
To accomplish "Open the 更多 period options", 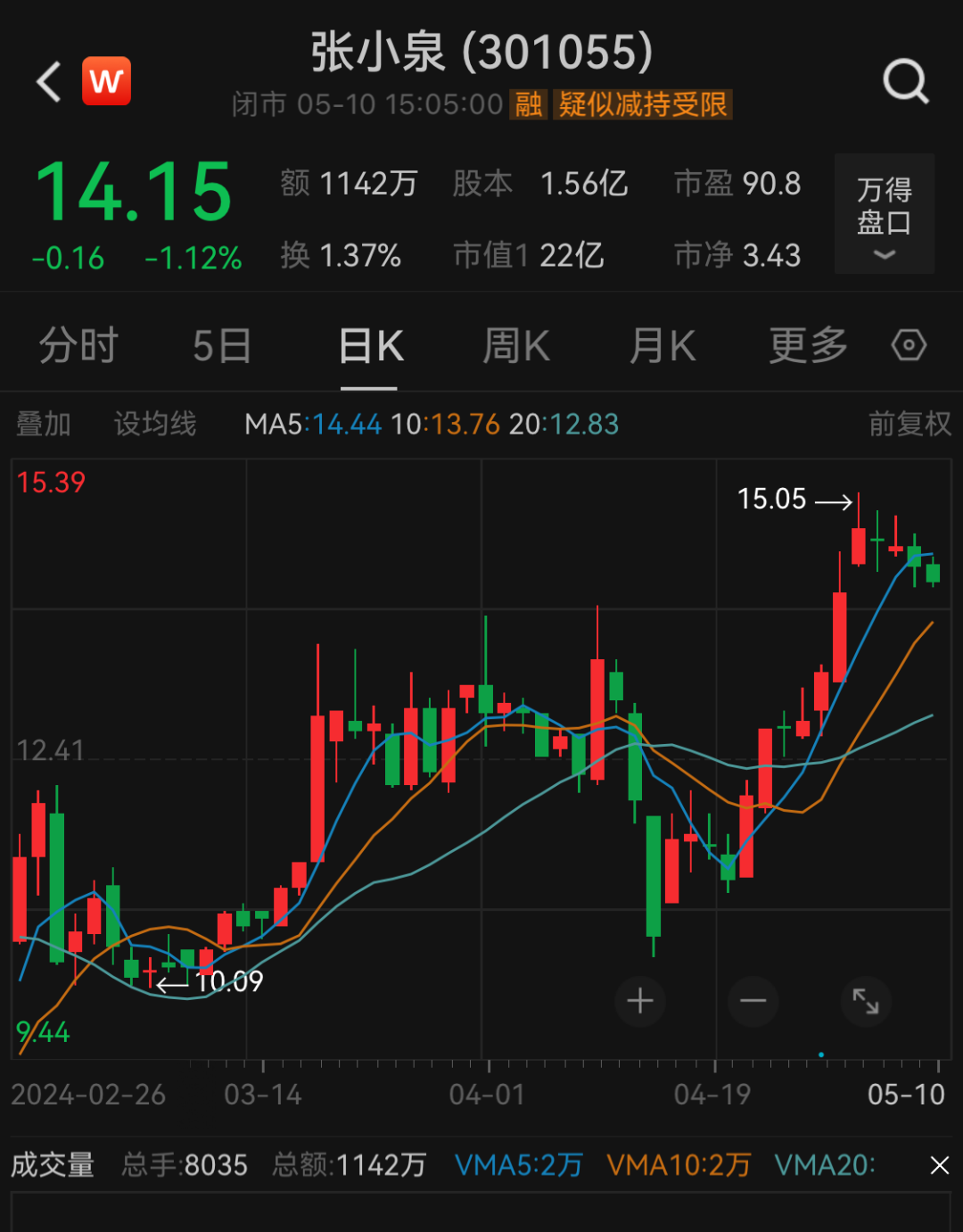I will point(808,345).
